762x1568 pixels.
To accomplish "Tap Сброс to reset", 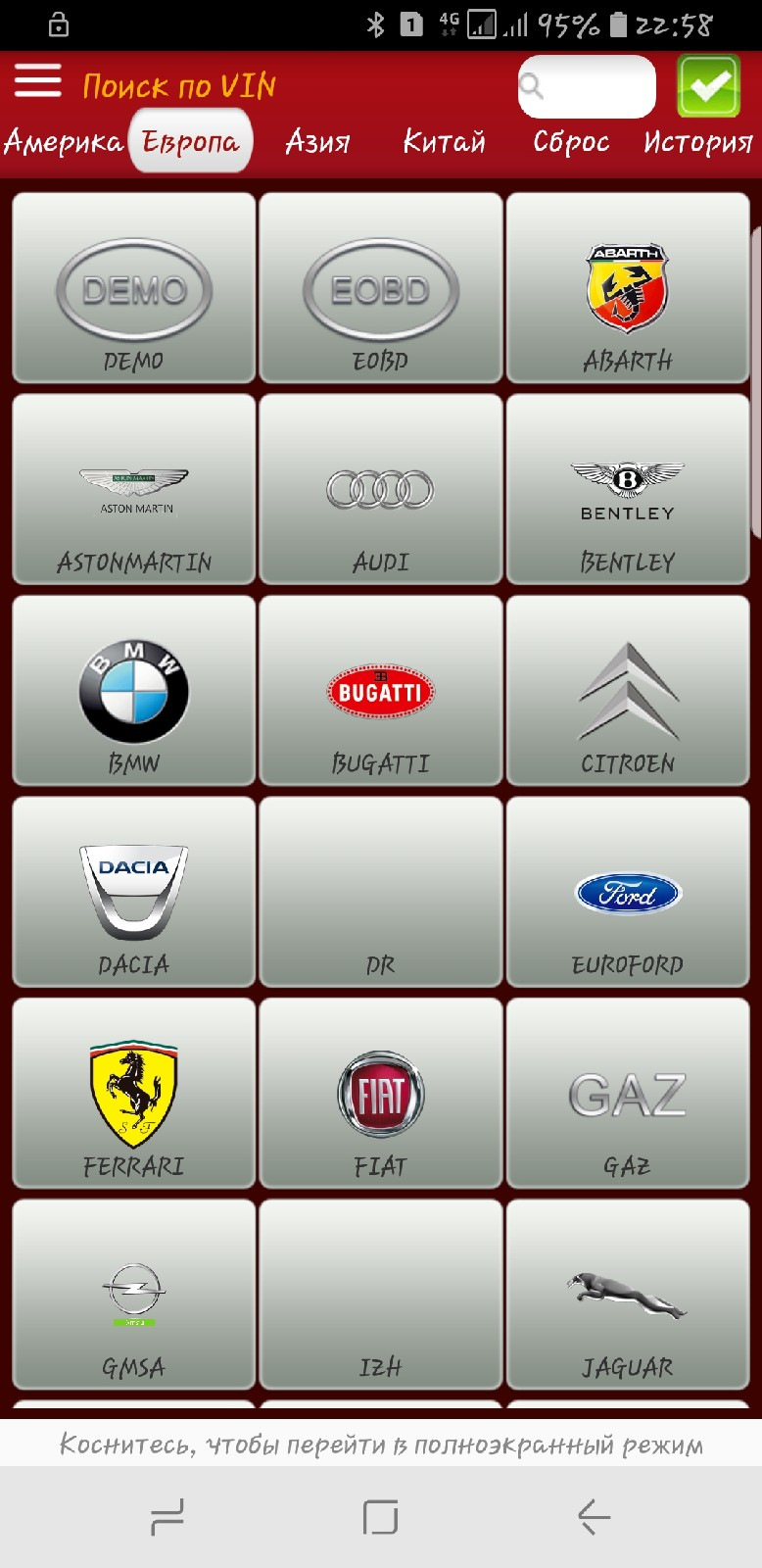I will click(571, 142).
